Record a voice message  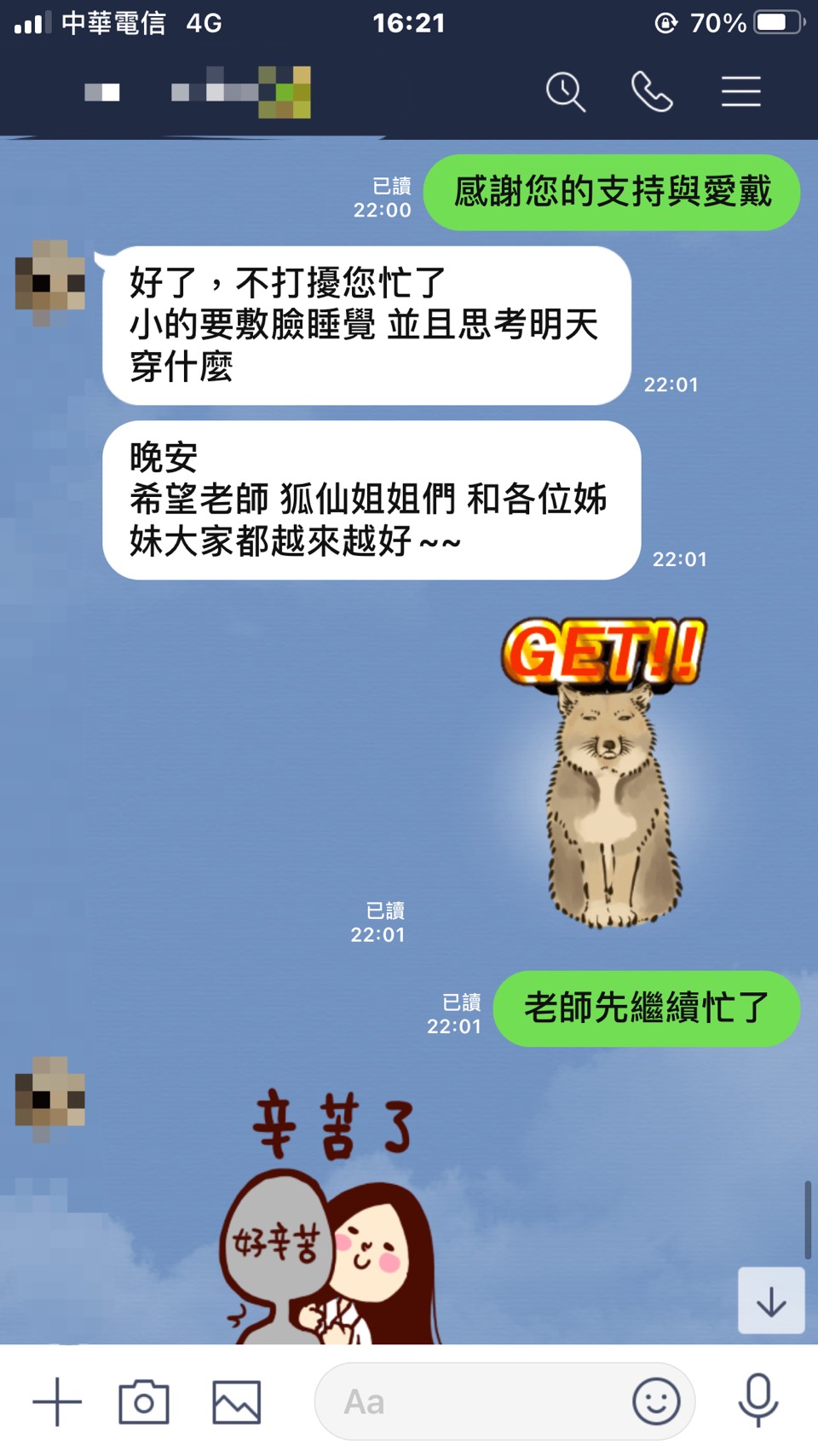(758, 1400)
